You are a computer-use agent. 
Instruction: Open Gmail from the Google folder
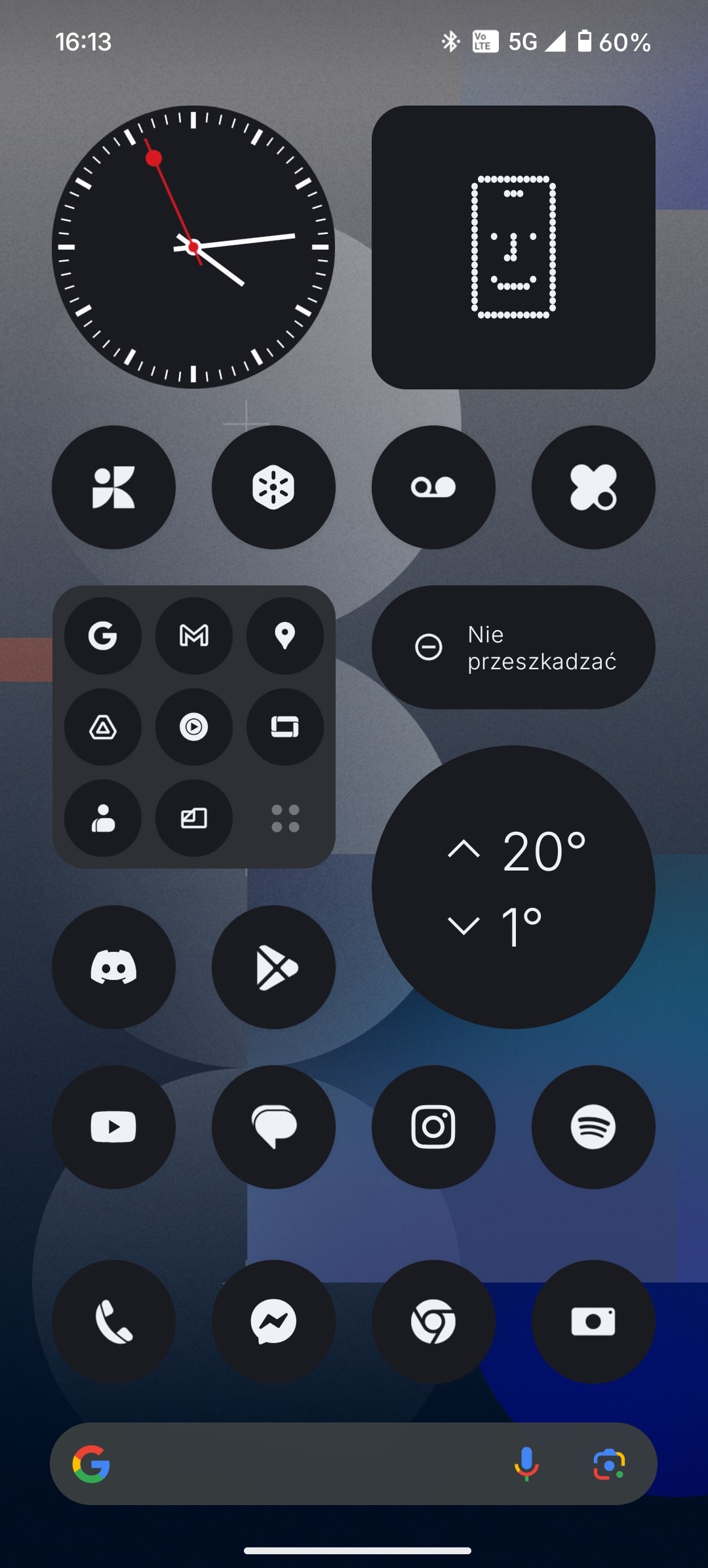(x=193, y=635)
